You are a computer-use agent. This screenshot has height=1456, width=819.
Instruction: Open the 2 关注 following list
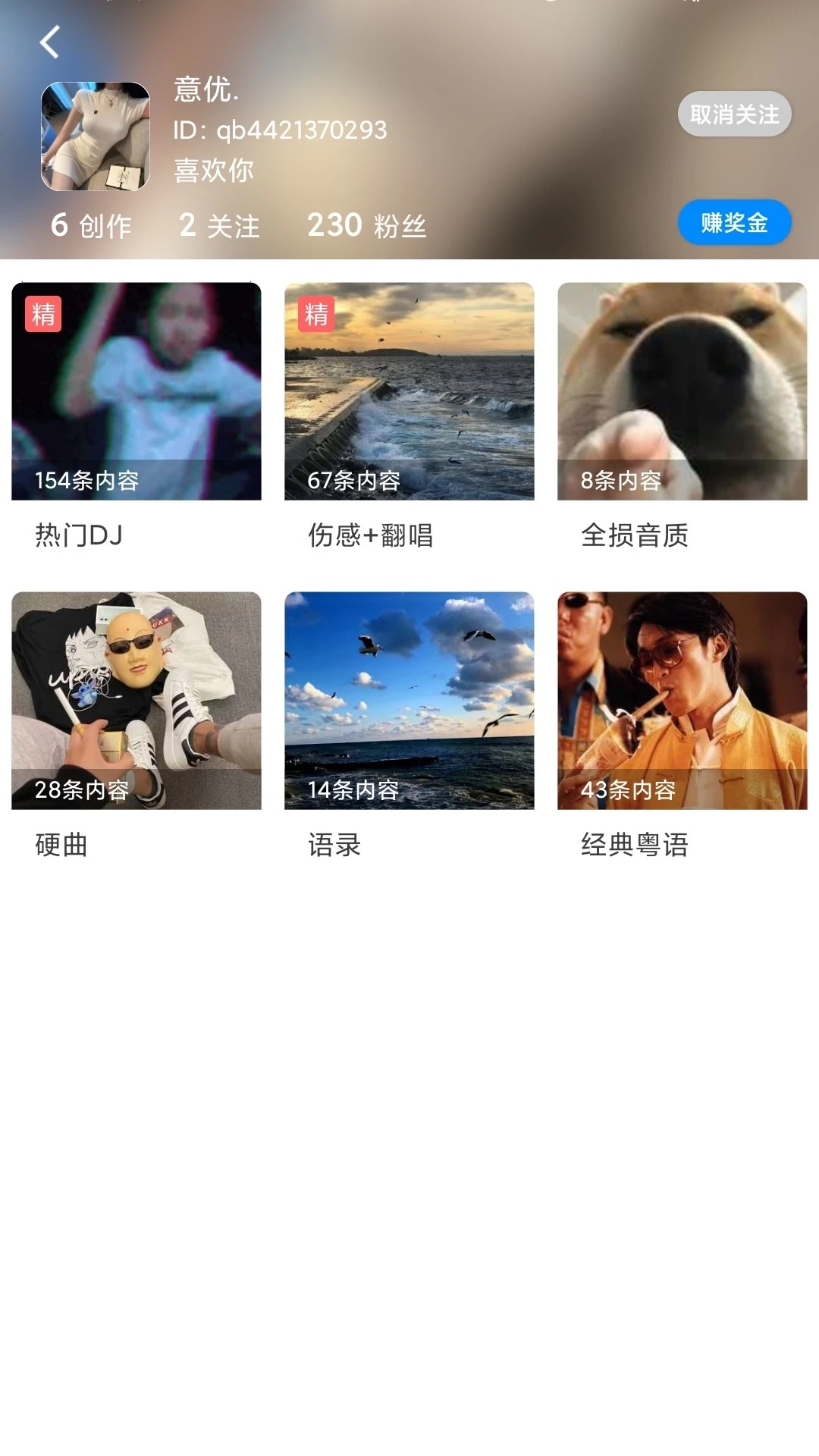click(x=219, y=225)
